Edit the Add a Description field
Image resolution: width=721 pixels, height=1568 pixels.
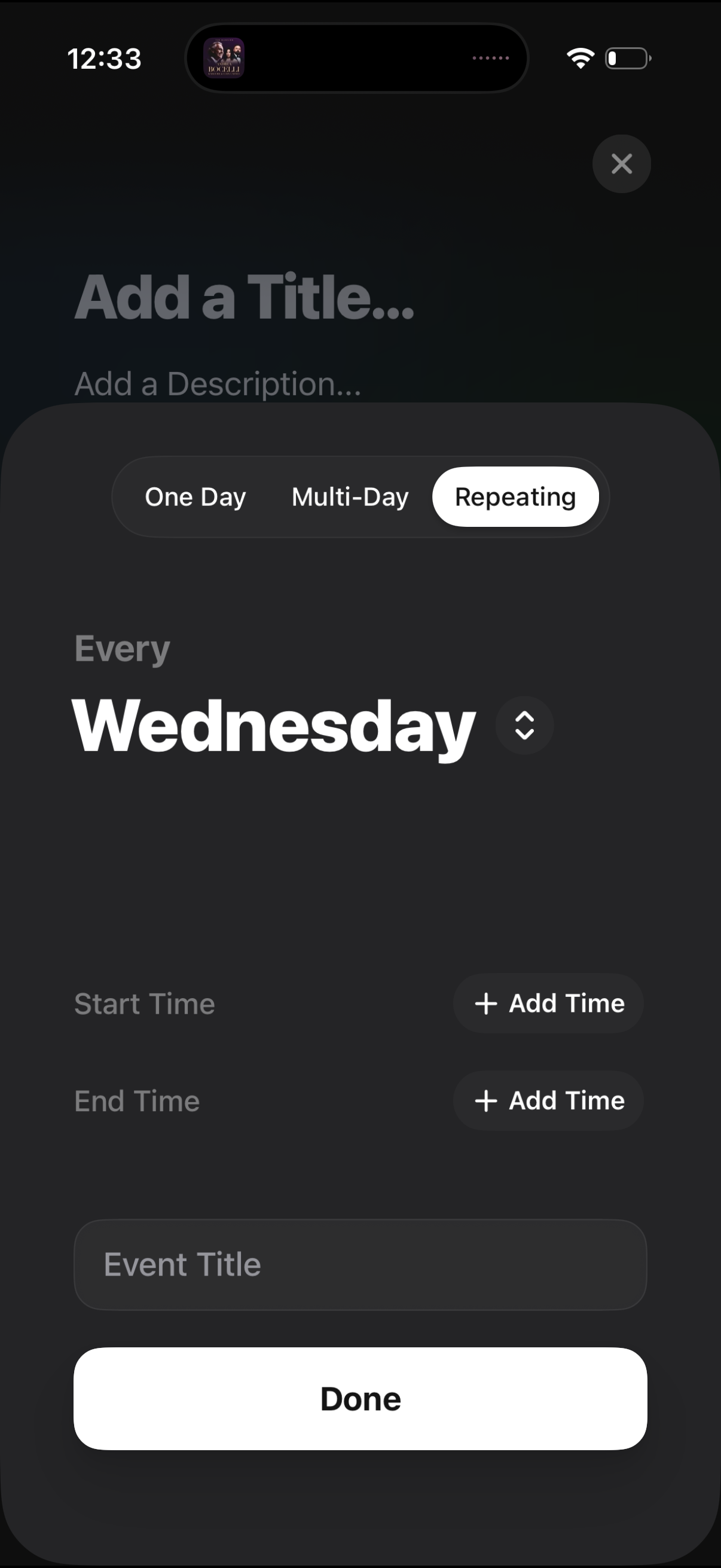pos(218,384)
